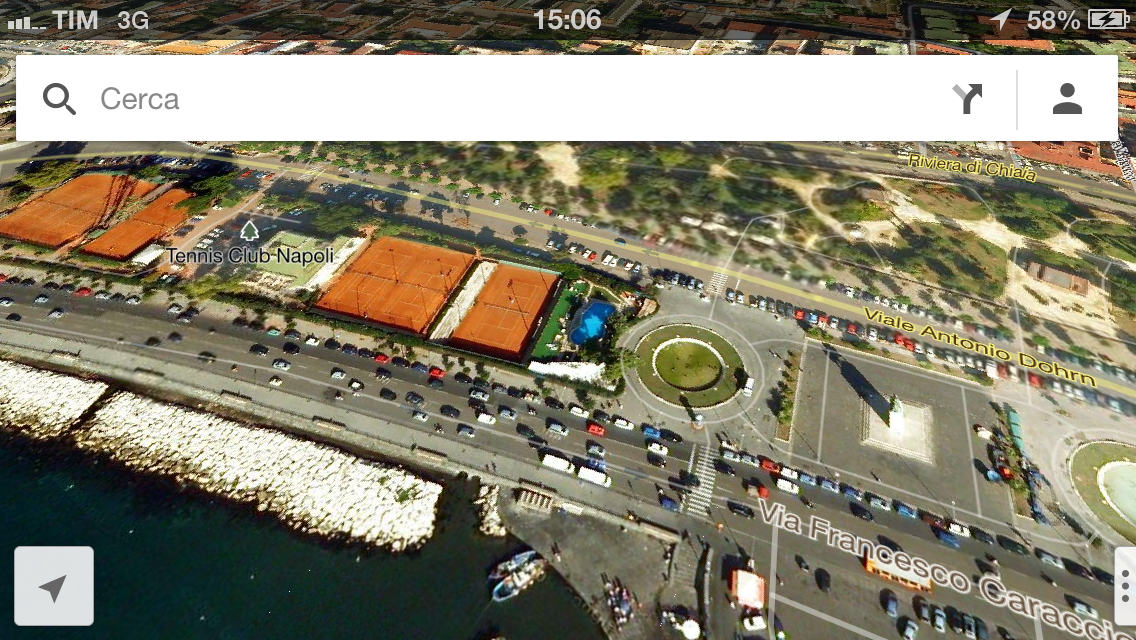The height and width of the screenshot is (640, 1136).
Task: Open the account profile icon
Action: pyautogui.click(x=1067, y=99)
